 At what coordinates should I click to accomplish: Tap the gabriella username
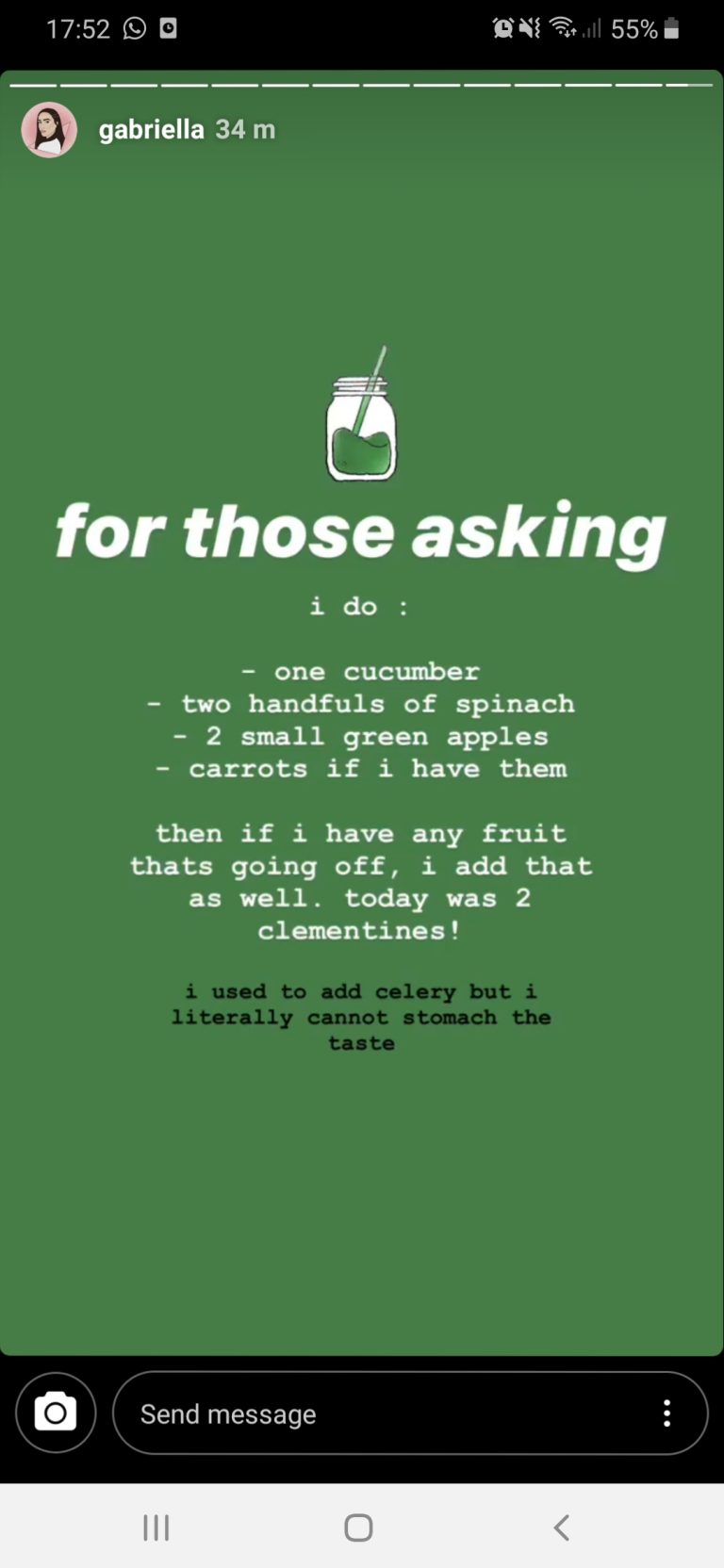click(151, 129)
